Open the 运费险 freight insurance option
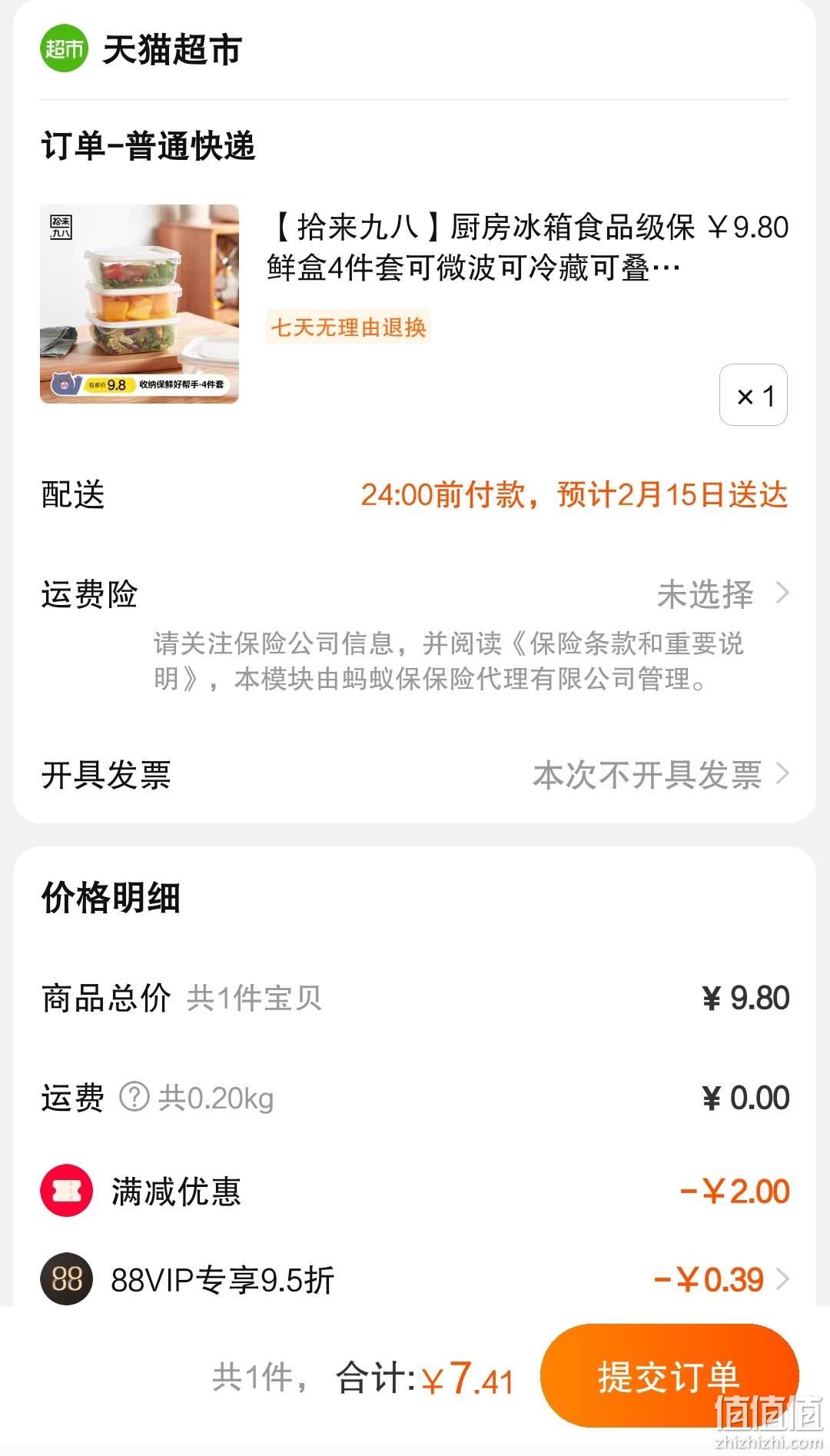This screenshot has height=1456, width=830. 415,594
